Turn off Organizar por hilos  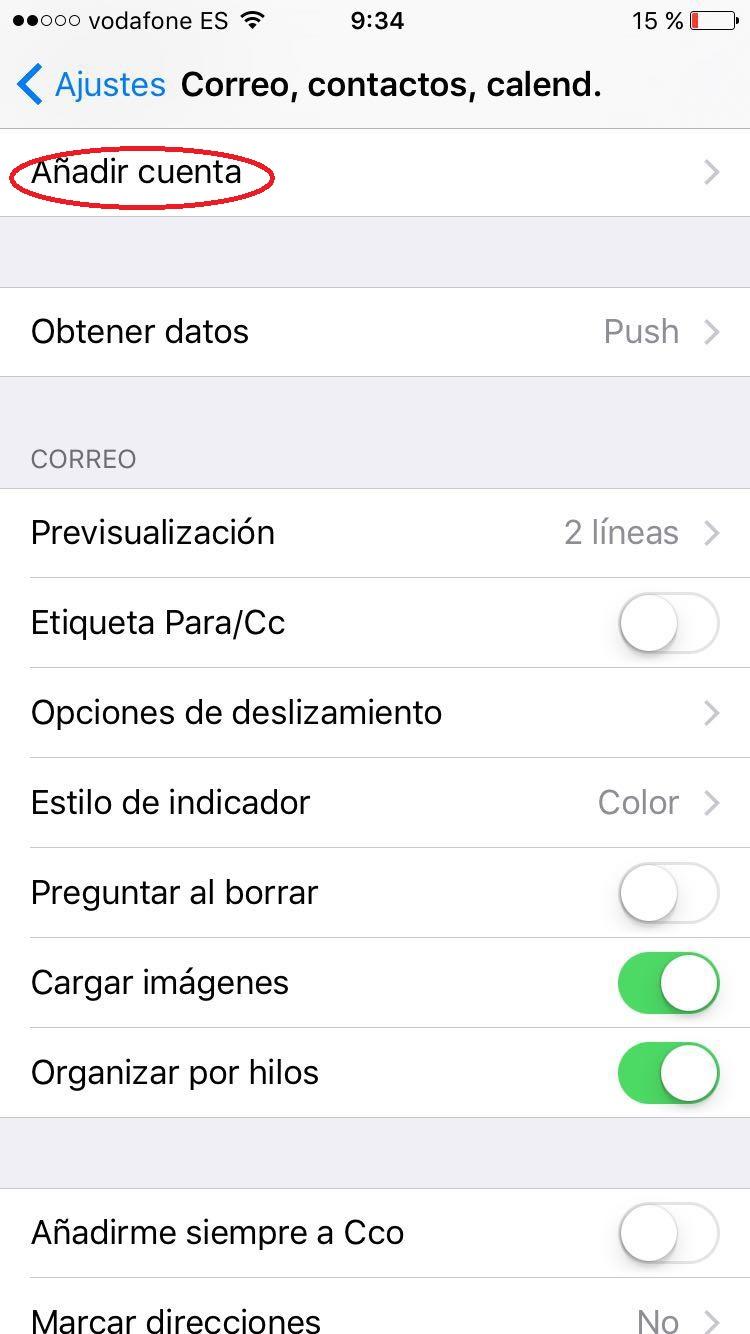(x=668, y=1073)
